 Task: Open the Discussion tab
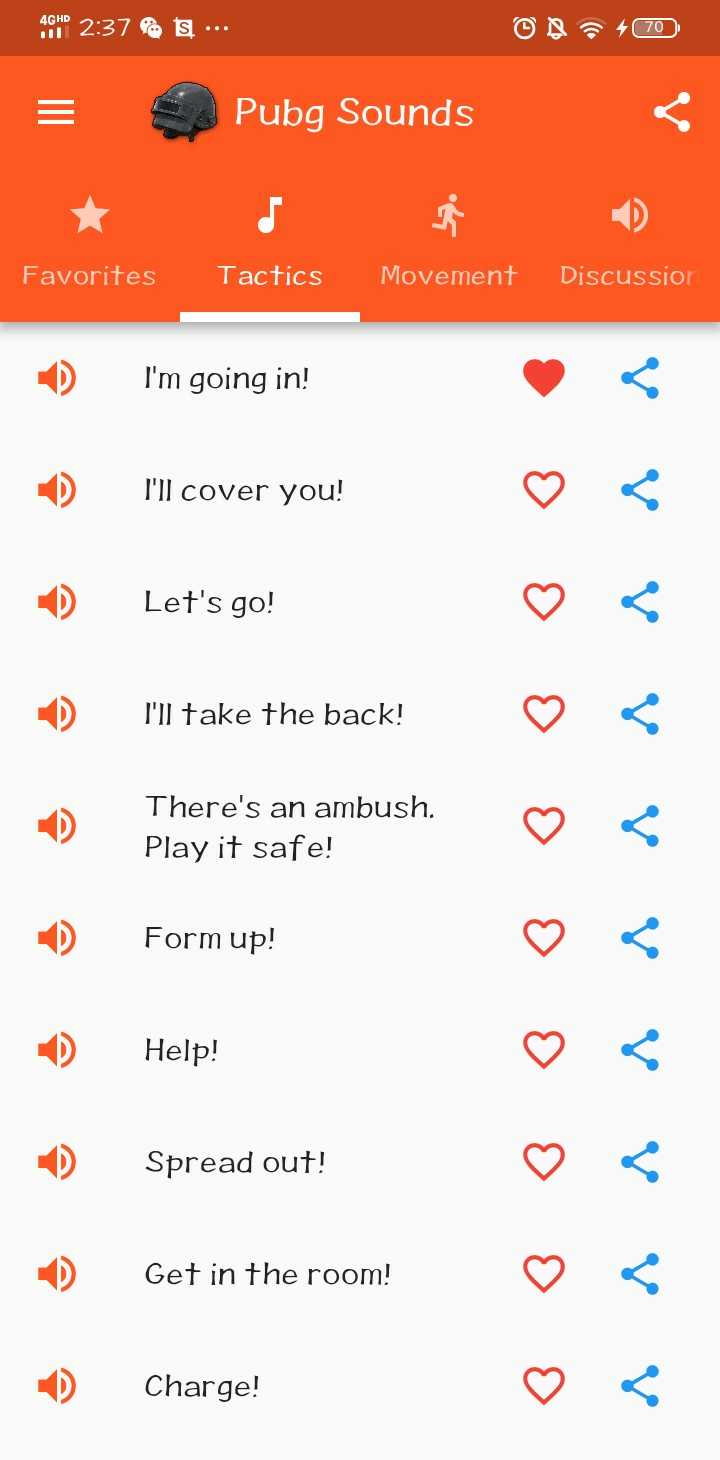629,242
